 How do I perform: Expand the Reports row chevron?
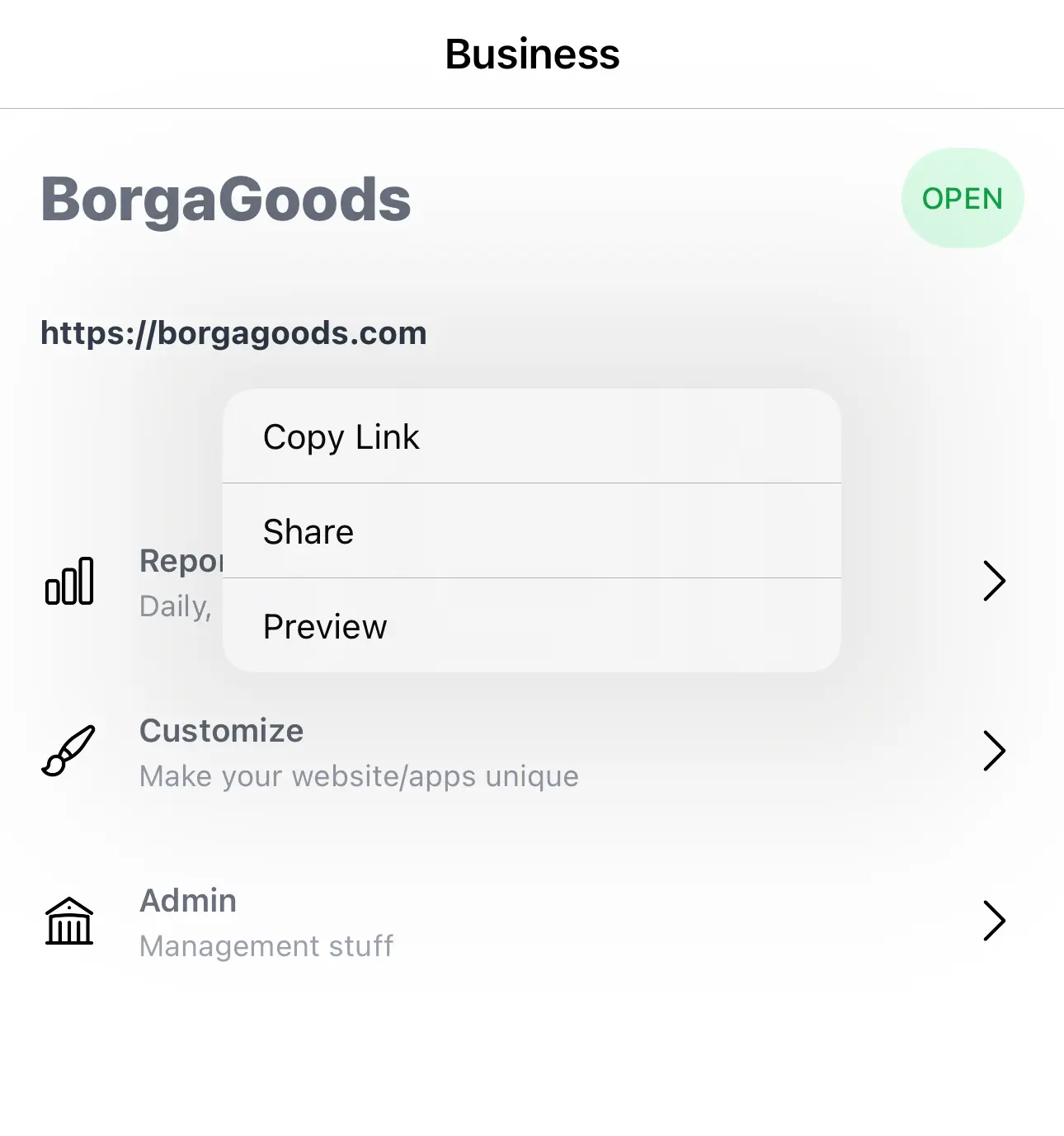click(995, 582)
